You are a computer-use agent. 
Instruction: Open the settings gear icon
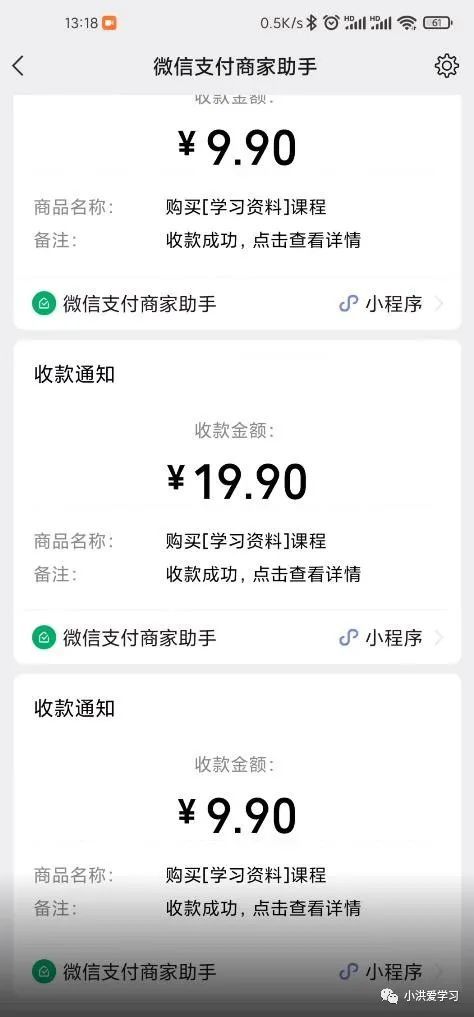(x=446, y=66)
